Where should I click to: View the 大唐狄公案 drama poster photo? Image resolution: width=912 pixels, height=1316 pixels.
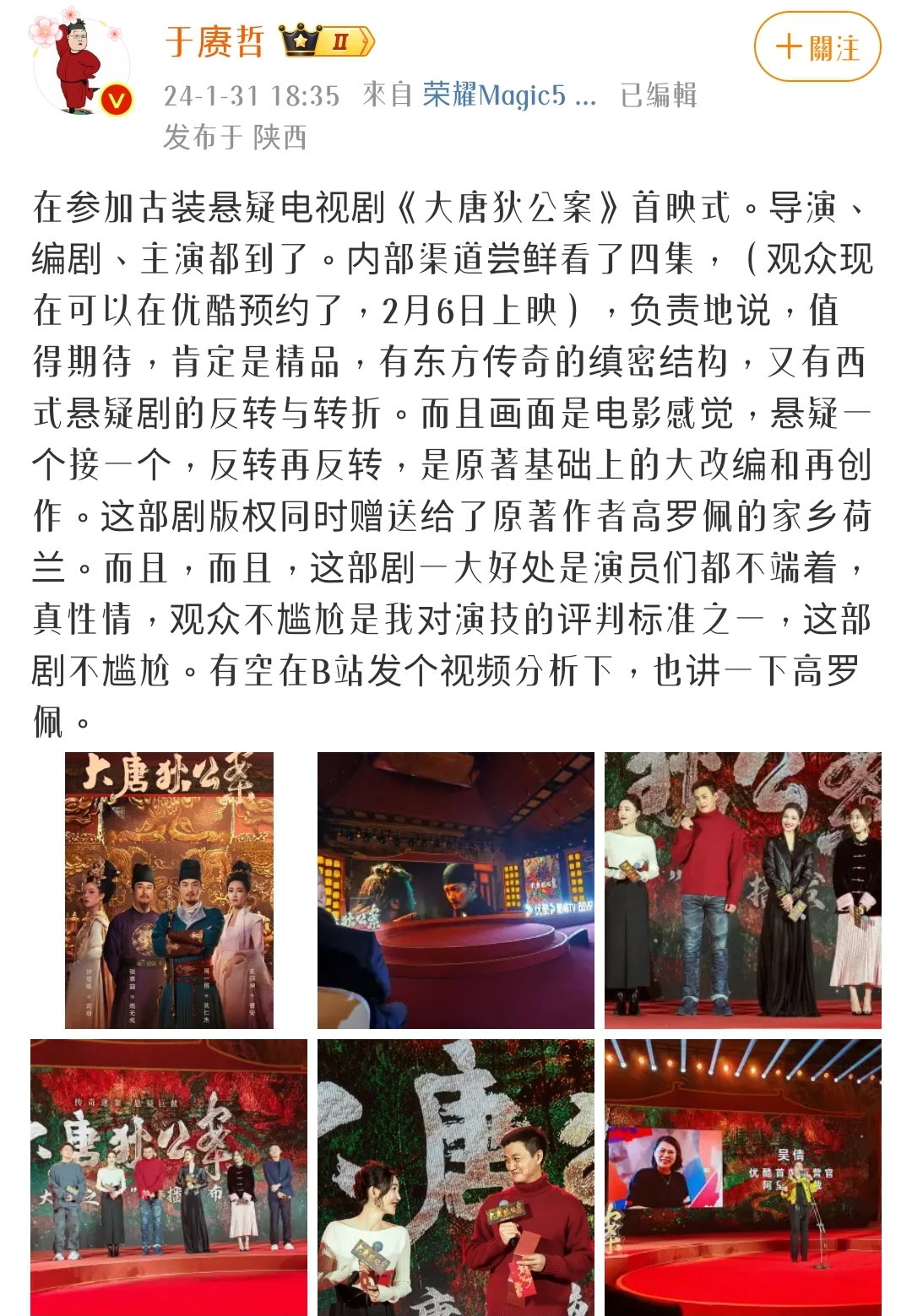click(169, 890)
